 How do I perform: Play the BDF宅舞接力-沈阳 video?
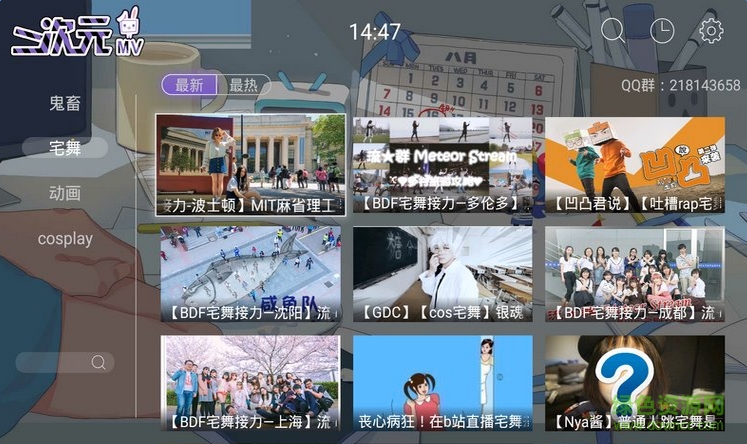click(250, 275)
